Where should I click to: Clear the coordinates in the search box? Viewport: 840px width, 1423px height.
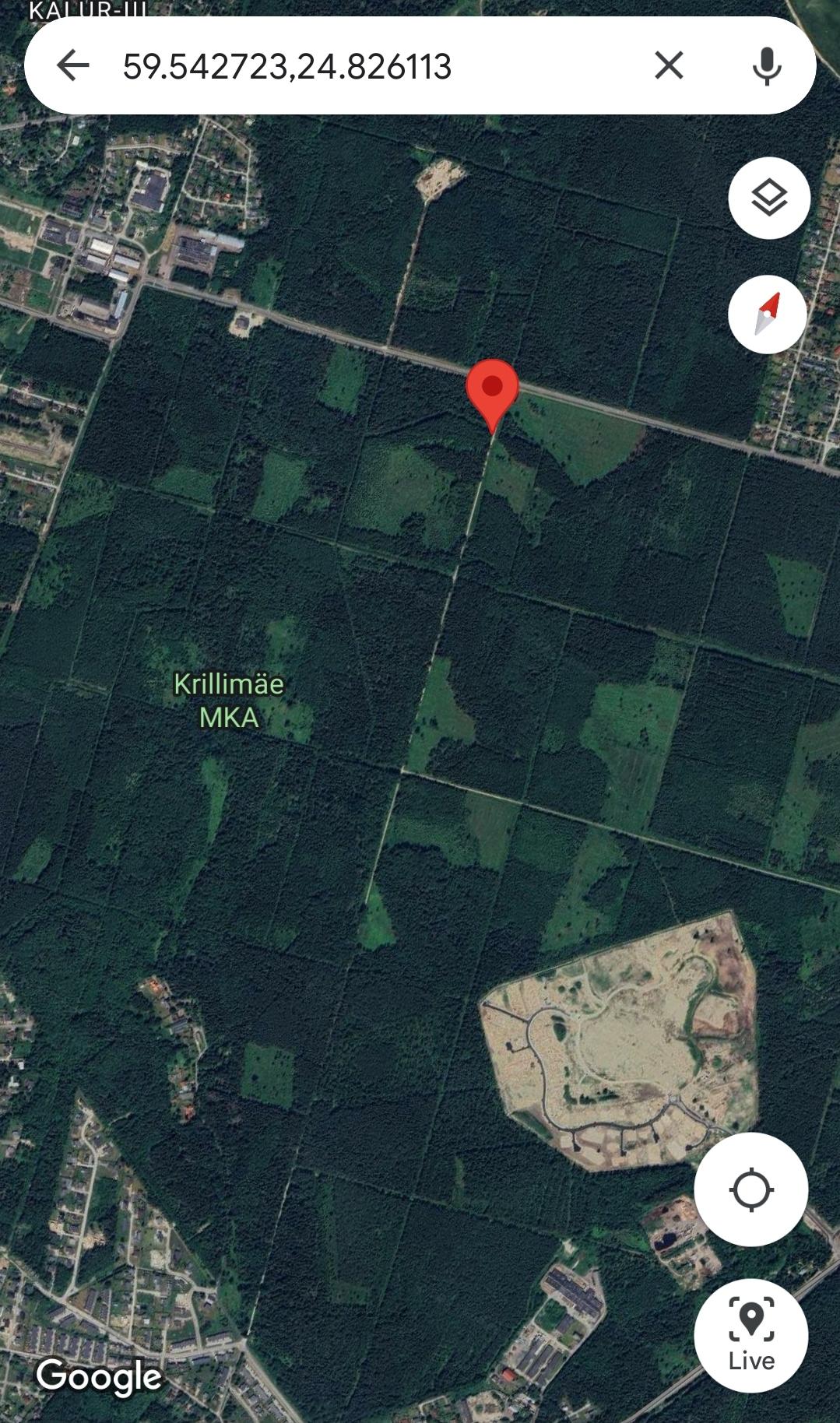tap(669, 65)
